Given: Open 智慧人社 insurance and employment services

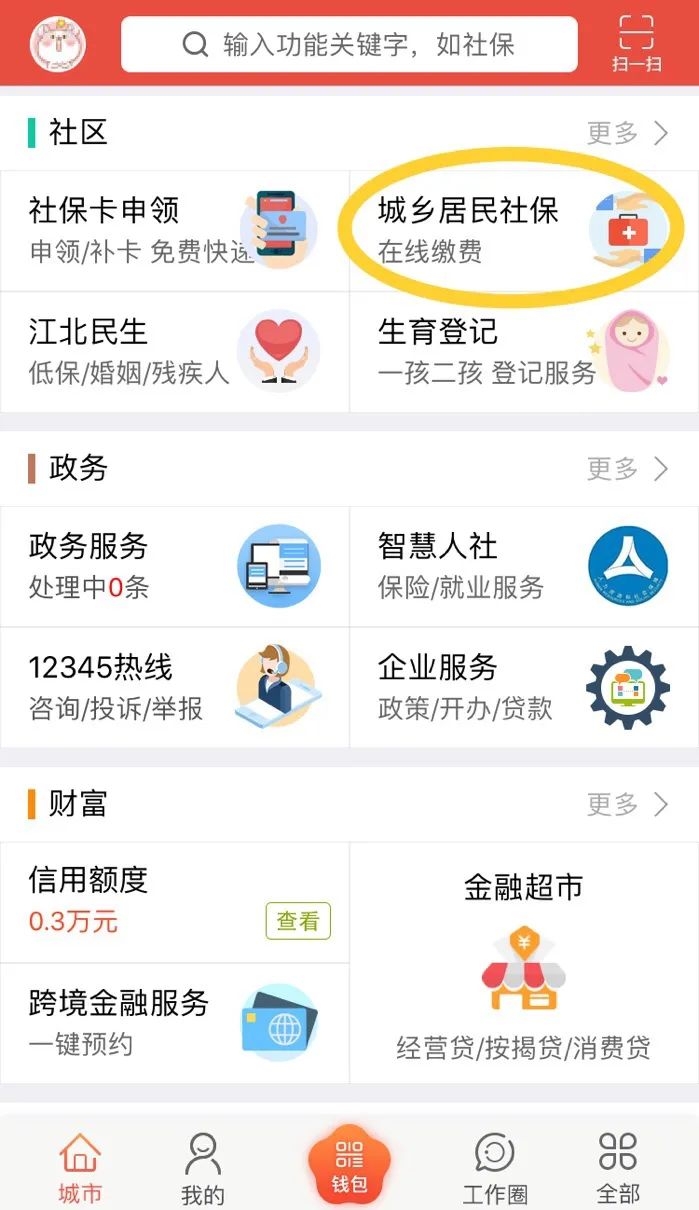Looking at the screenshot, I should point(524,566).
